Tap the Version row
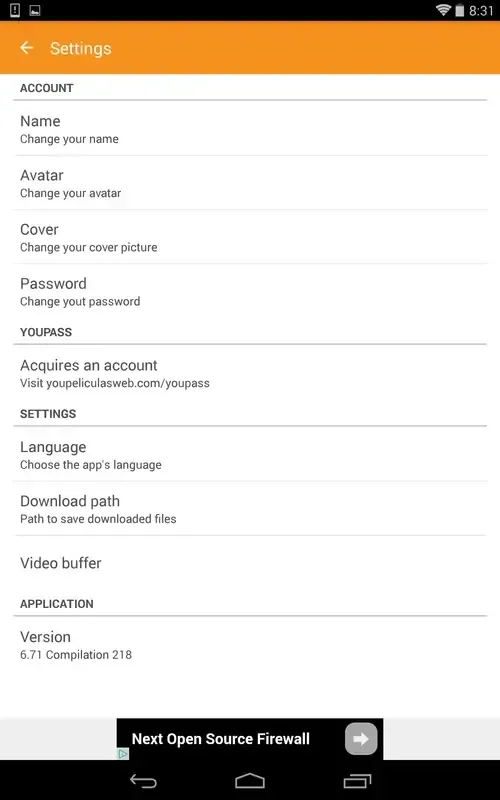Screen dimensions: 500x800 [x=250, y=644]
